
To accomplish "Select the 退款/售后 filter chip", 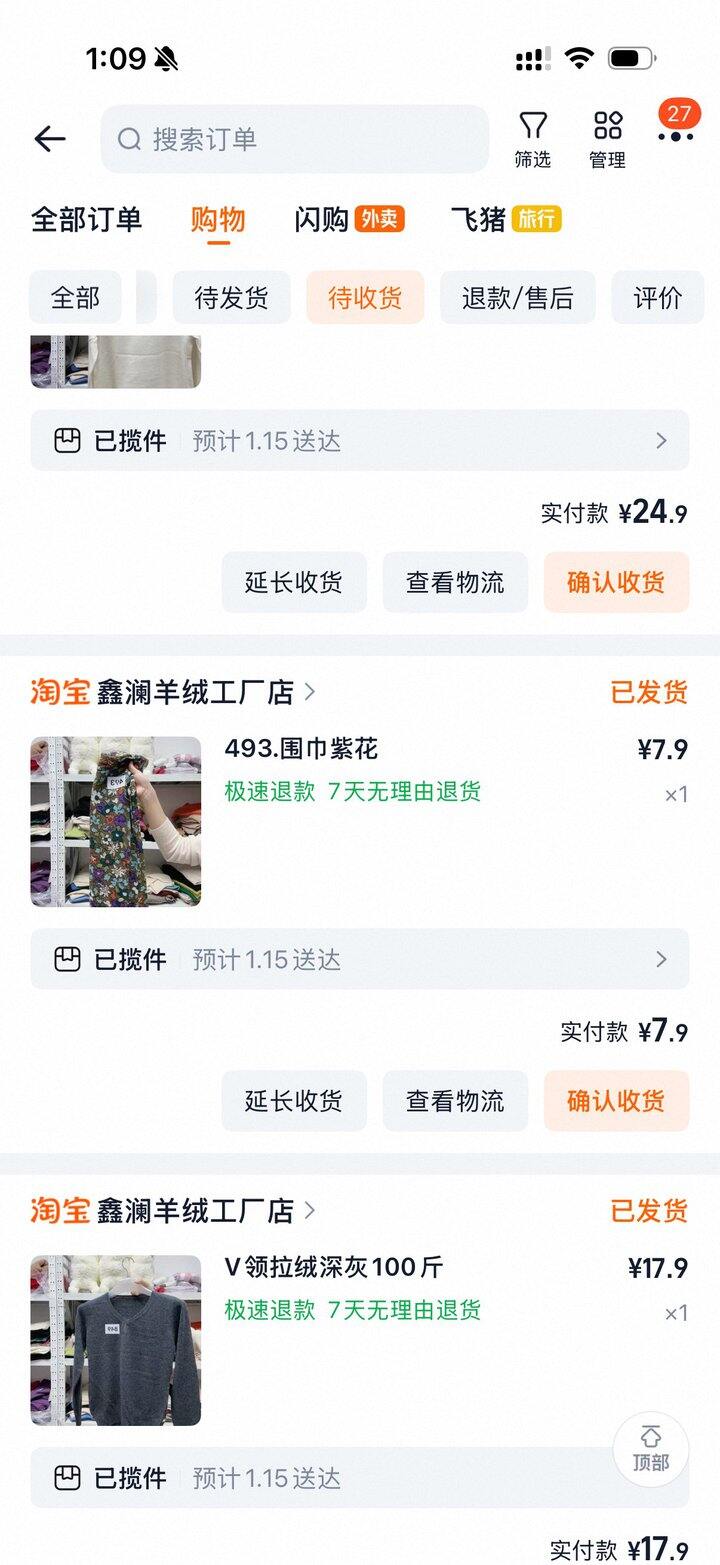I will [517, 297].
